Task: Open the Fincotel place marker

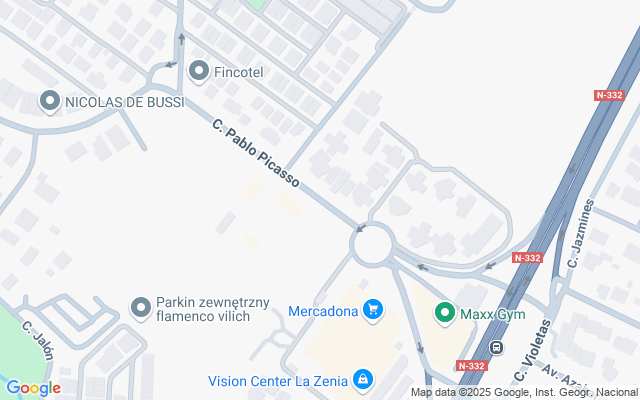Action: click(198, 71)
